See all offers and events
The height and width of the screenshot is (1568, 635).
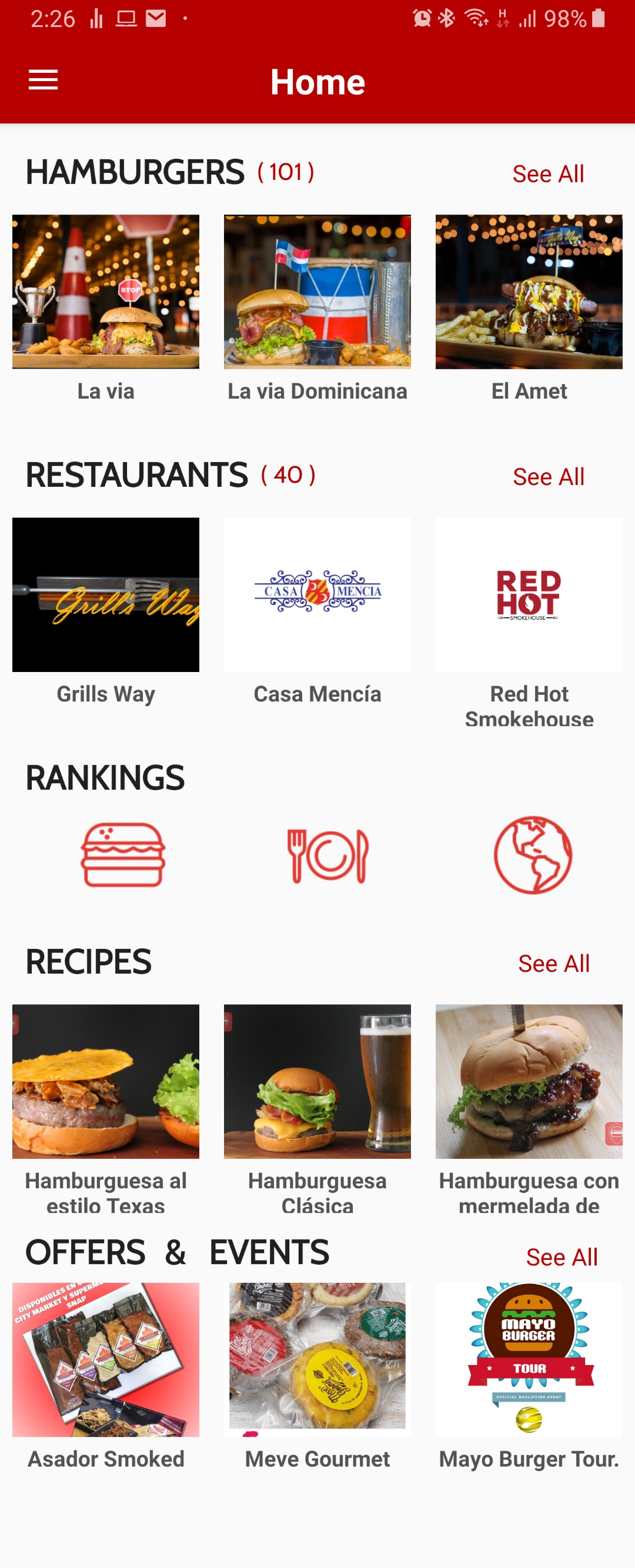pos(562,1257)
